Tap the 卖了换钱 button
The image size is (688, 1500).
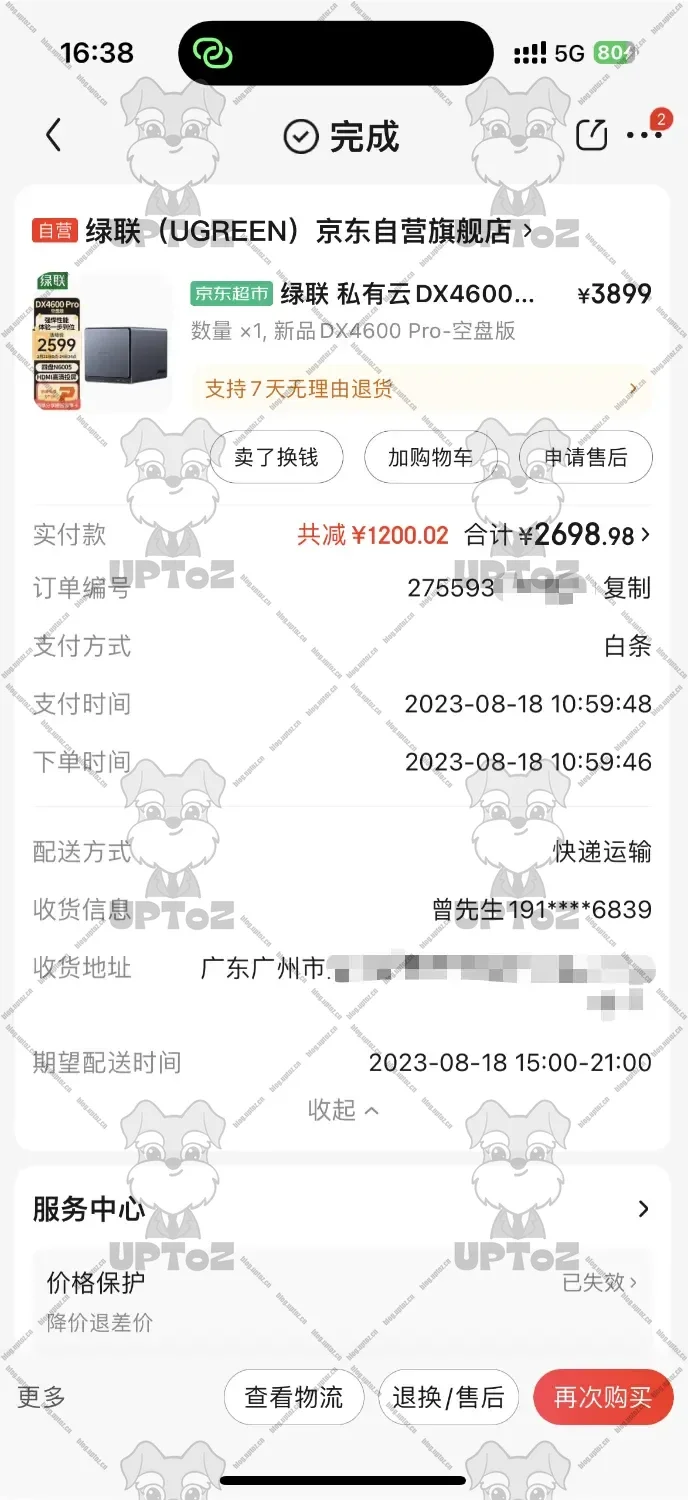pos(276,458)
